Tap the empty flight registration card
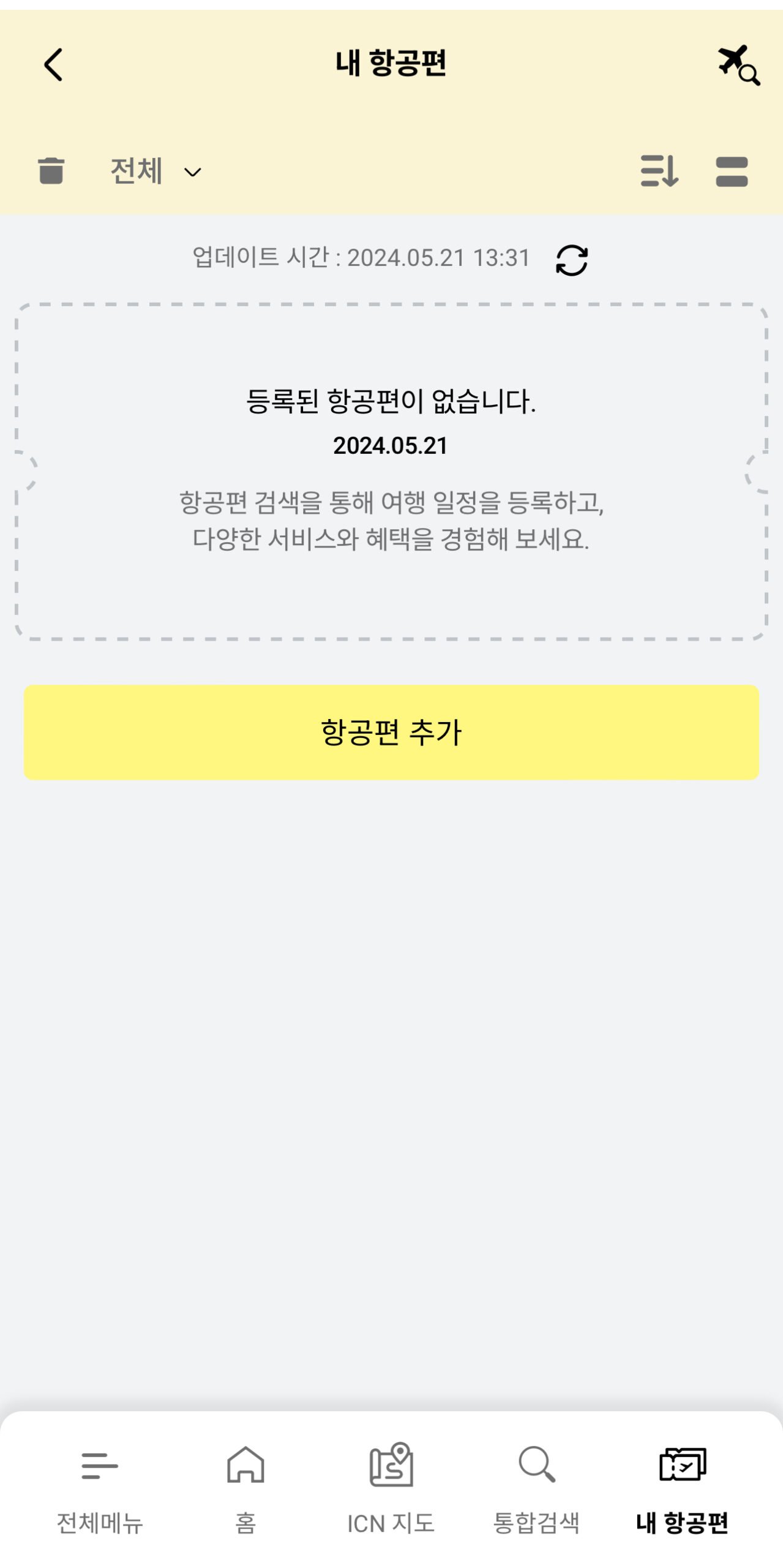783x1568 pixels. 391,472
